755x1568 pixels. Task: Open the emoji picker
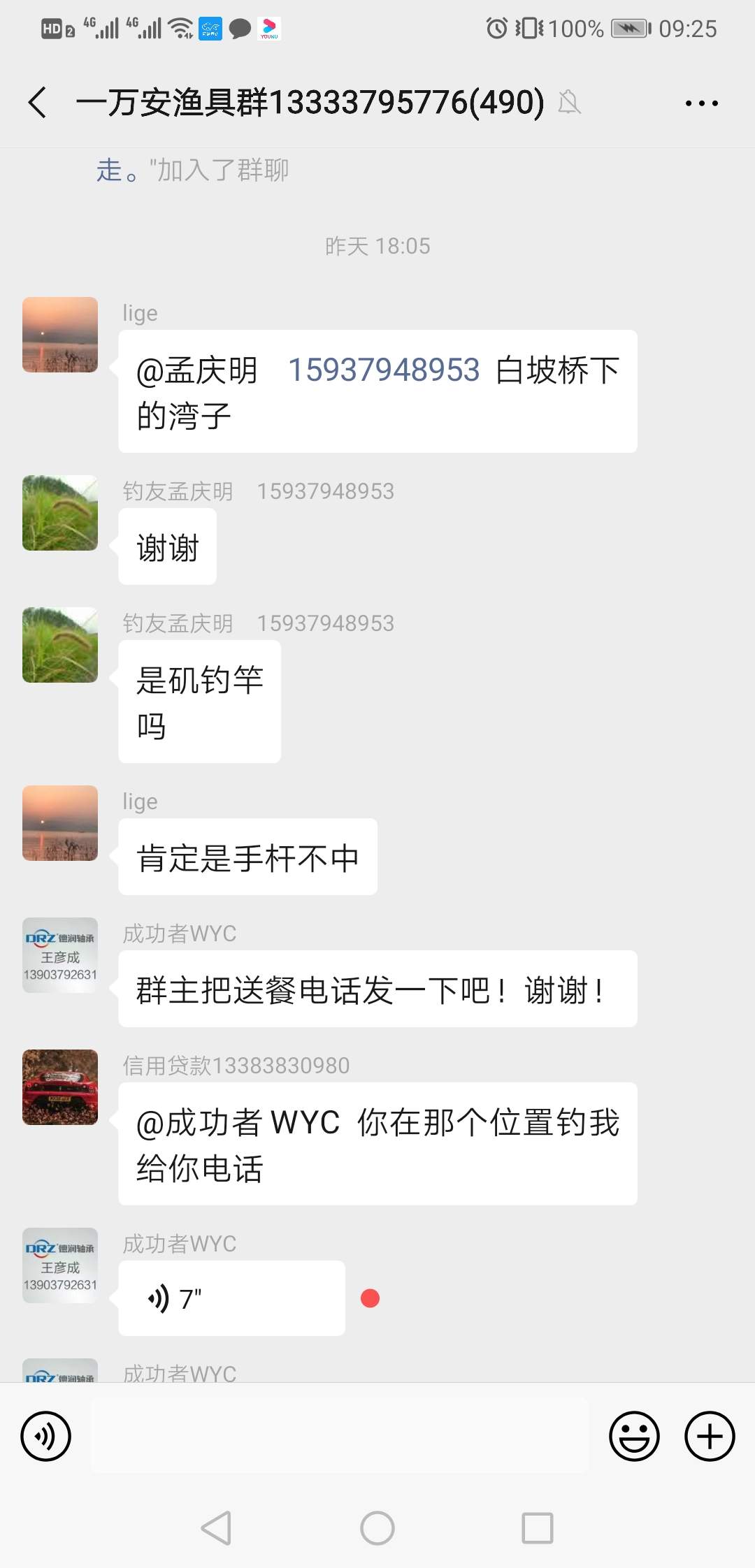click(x=634, y=1437)
